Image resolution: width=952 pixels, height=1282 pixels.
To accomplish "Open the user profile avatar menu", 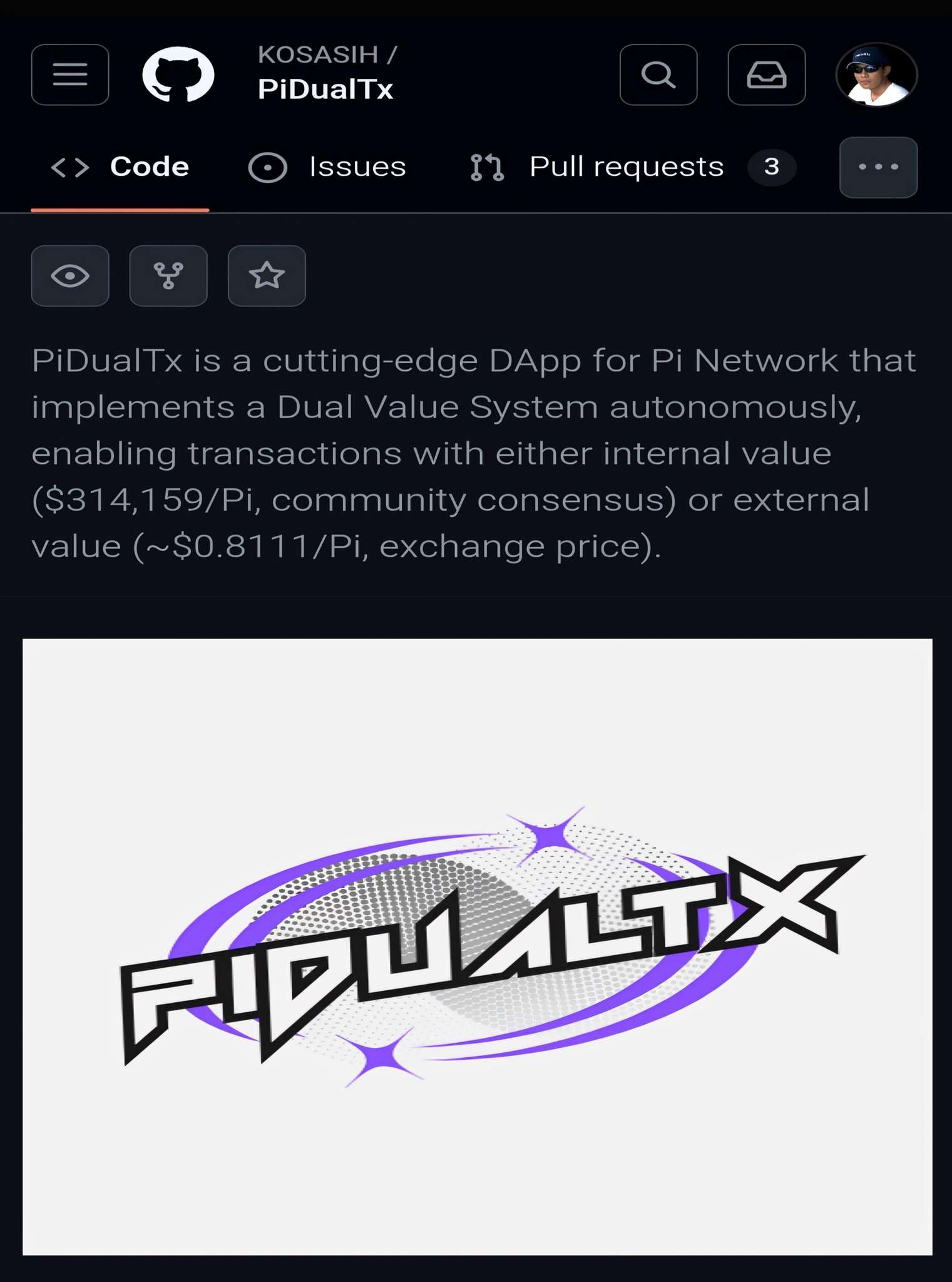I will click(x=877, y=75).
